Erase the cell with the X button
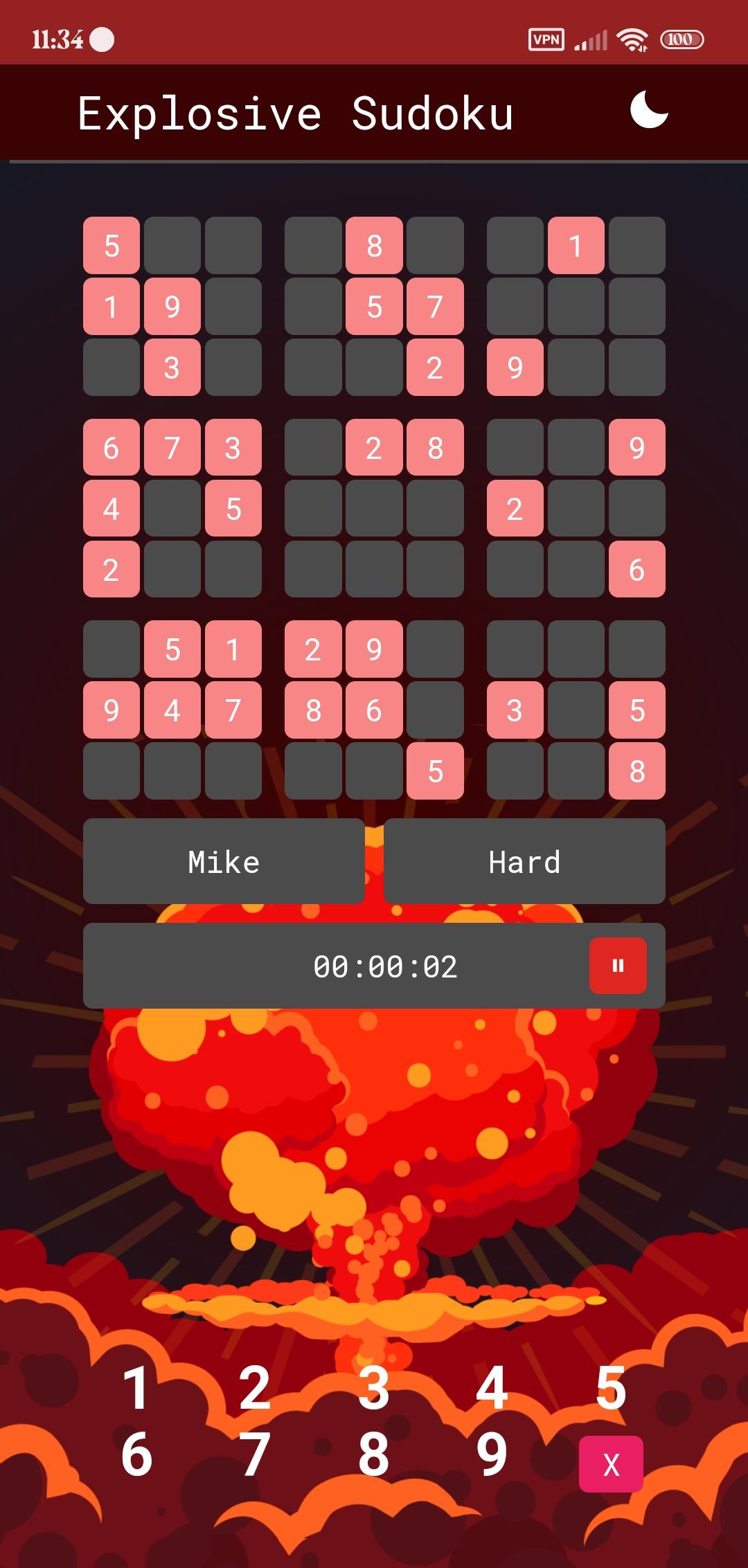This screenshot has width=748, height=1568. 611,1464
